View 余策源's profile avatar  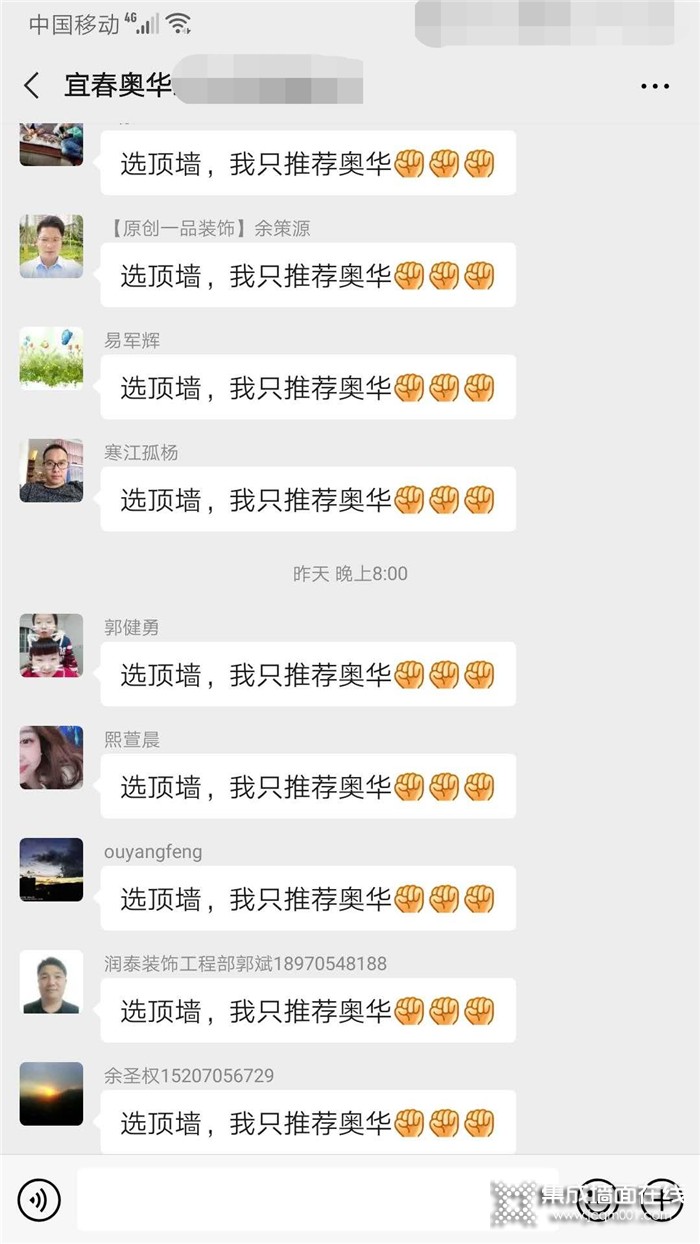51,246
